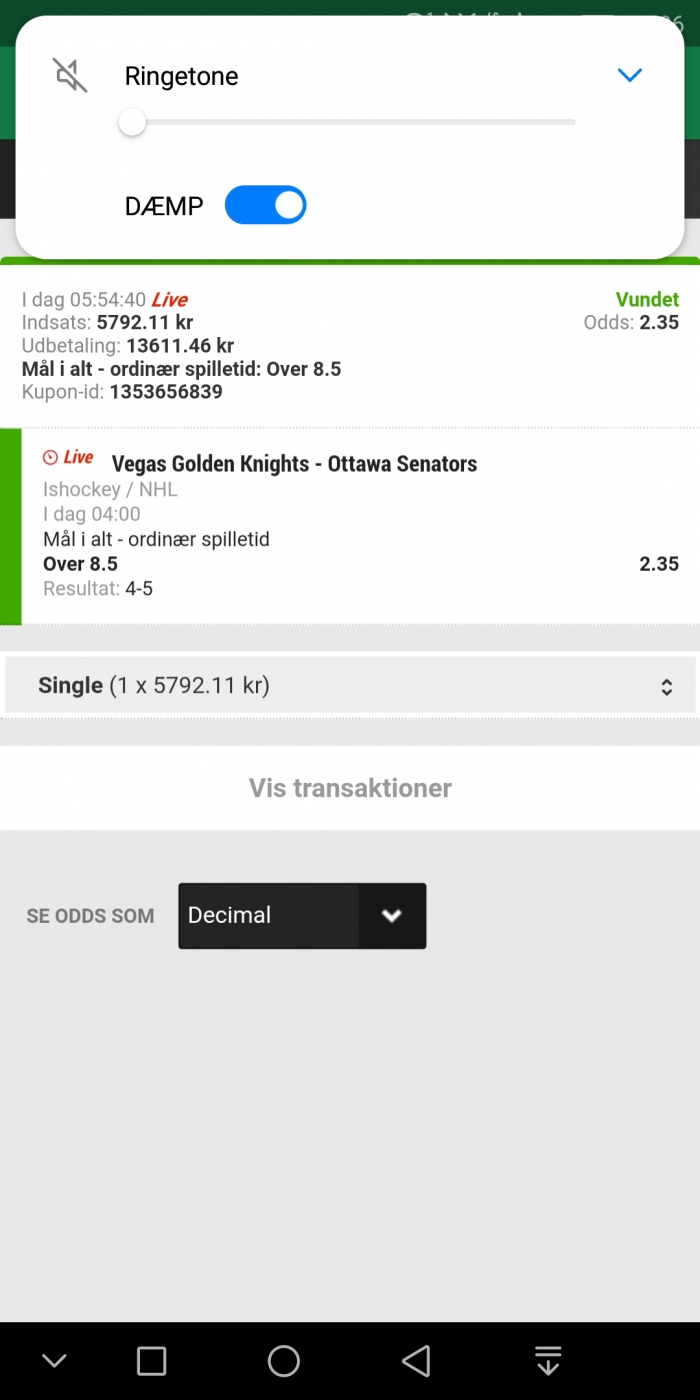Hide the navigation bar with the down chevron
The width and height of the screenshot is (700, 1400).
[54, 1361]
